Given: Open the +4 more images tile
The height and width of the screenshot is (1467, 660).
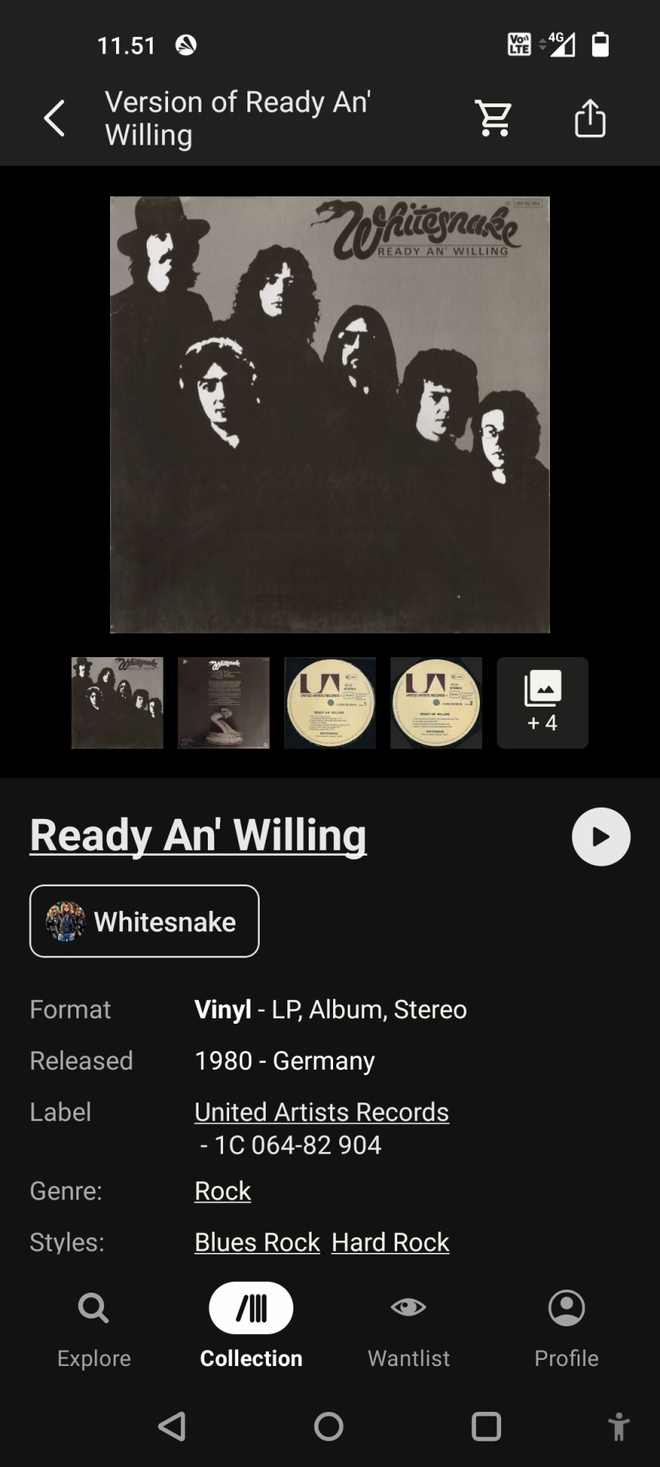Looking at the screenshot, I should (x=542, y=703).
